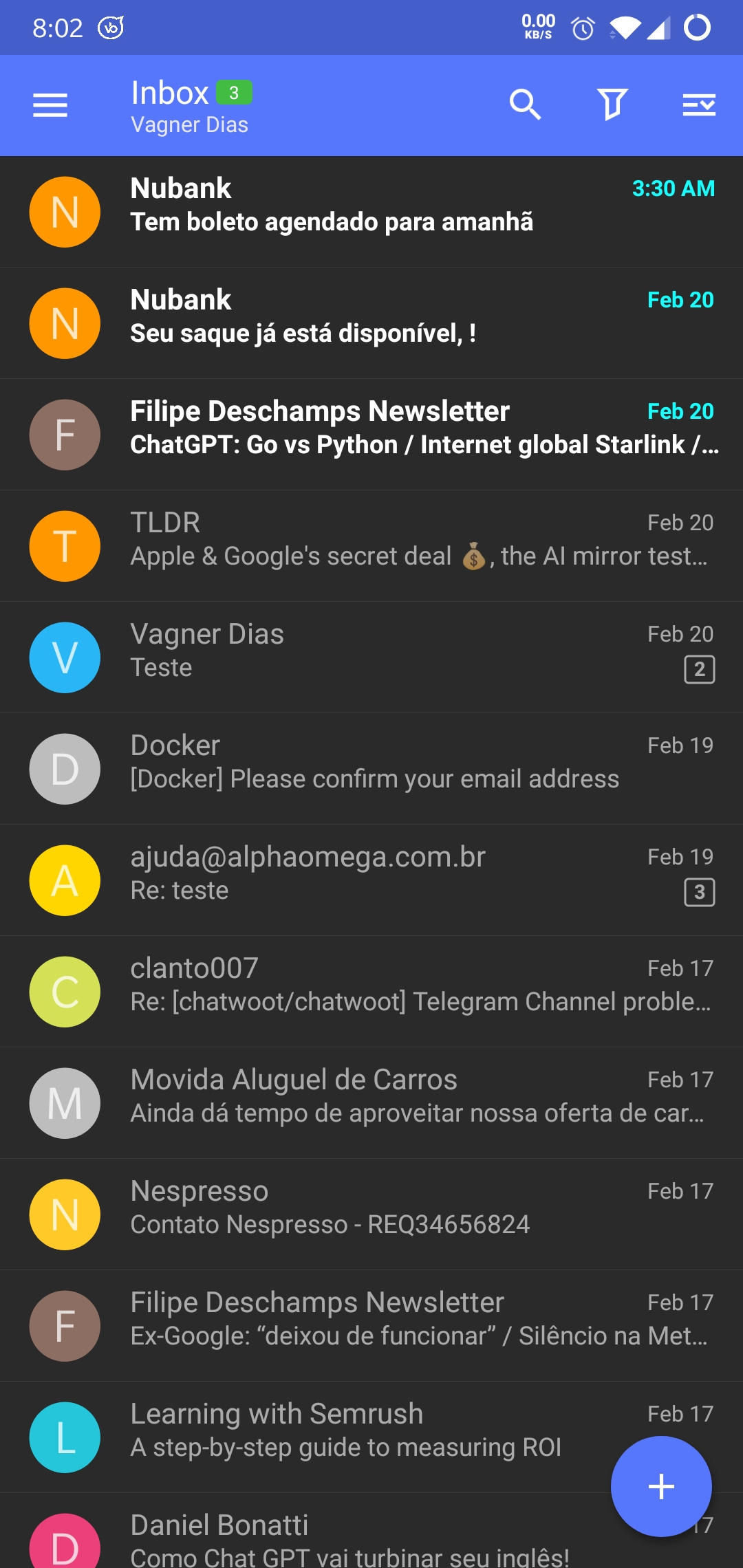
Task: Open the Inbox account header menu
Action: coord(188,124)
